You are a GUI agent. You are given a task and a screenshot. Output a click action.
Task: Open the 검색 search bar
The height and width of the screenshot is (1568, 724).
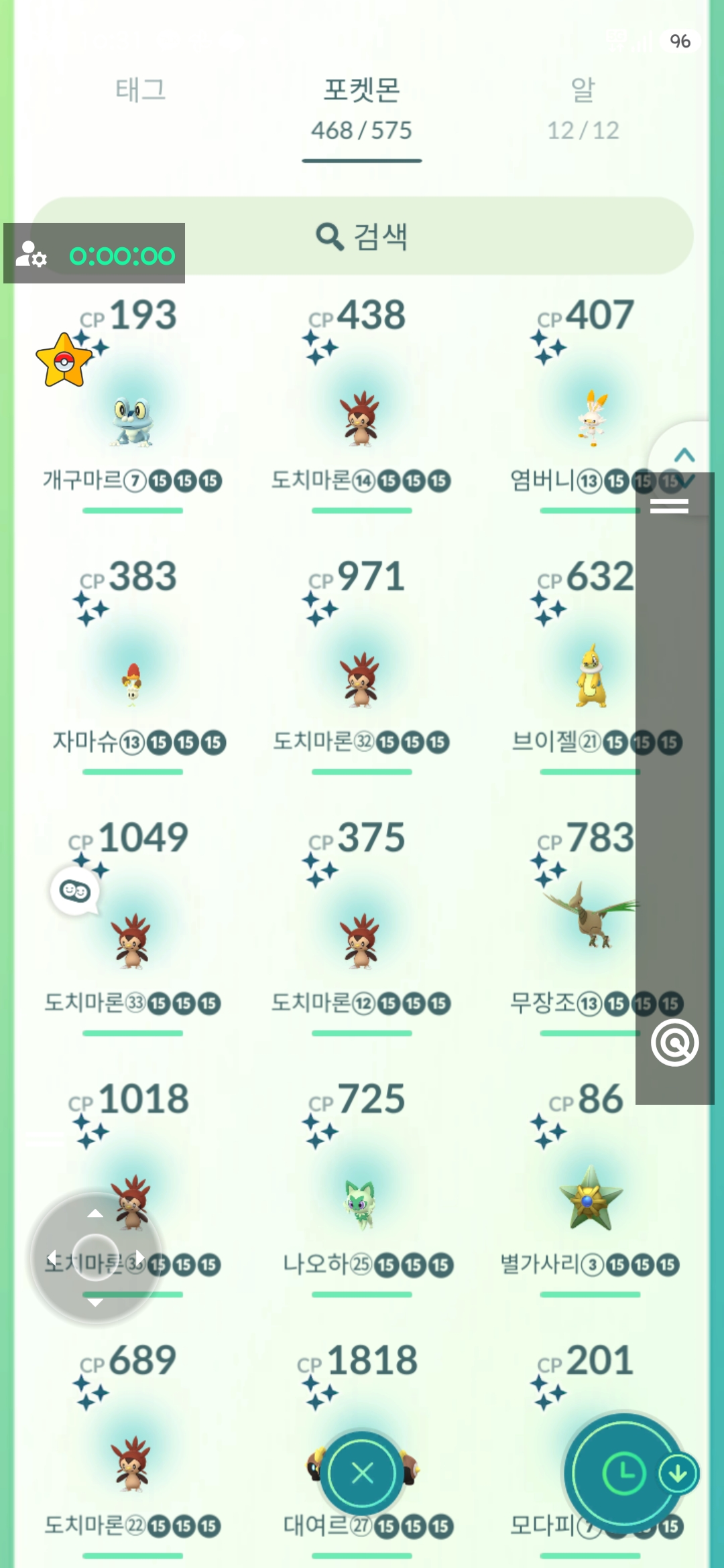tap(362, 236)
